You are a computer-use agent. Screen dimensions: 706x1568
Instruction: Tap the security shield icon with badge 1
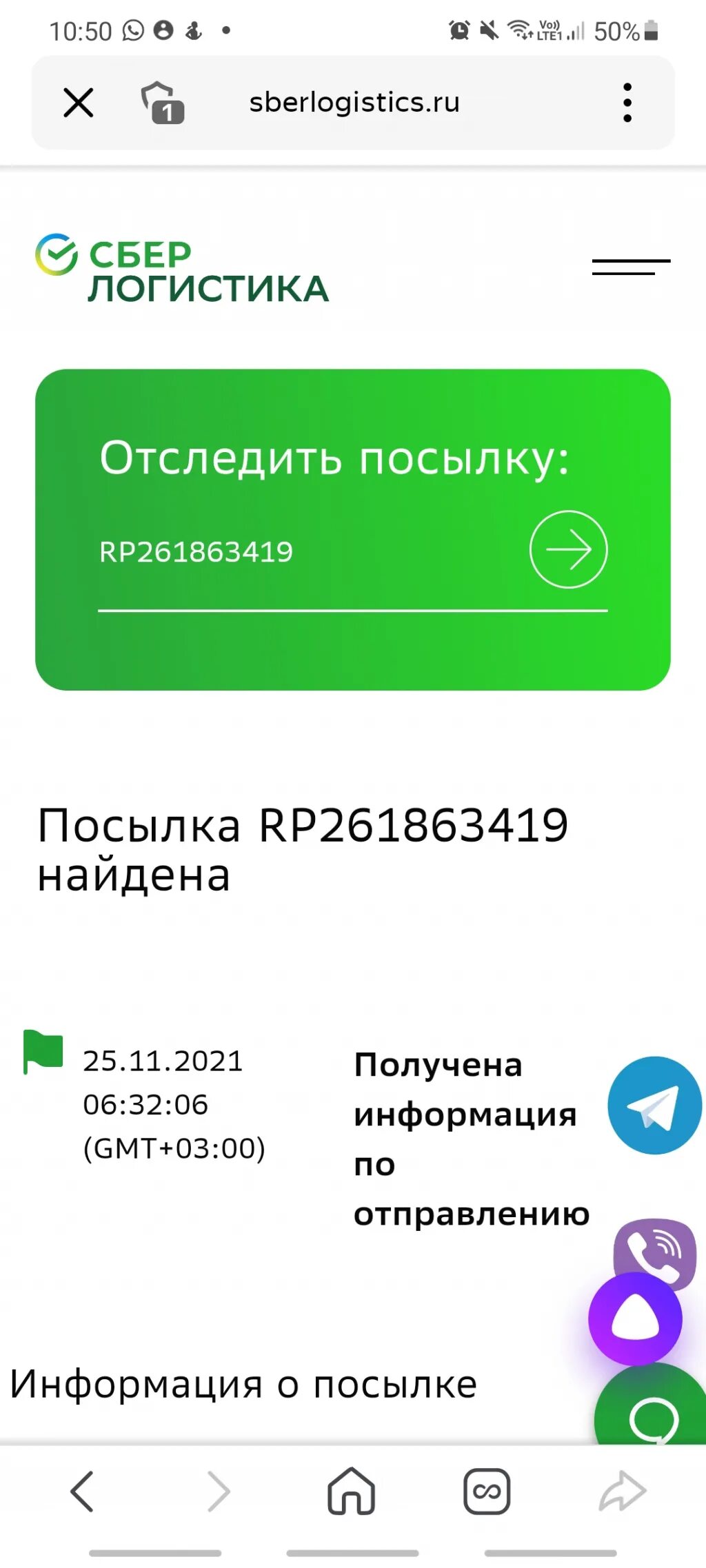pyautogui.click(x=163, y=103)
